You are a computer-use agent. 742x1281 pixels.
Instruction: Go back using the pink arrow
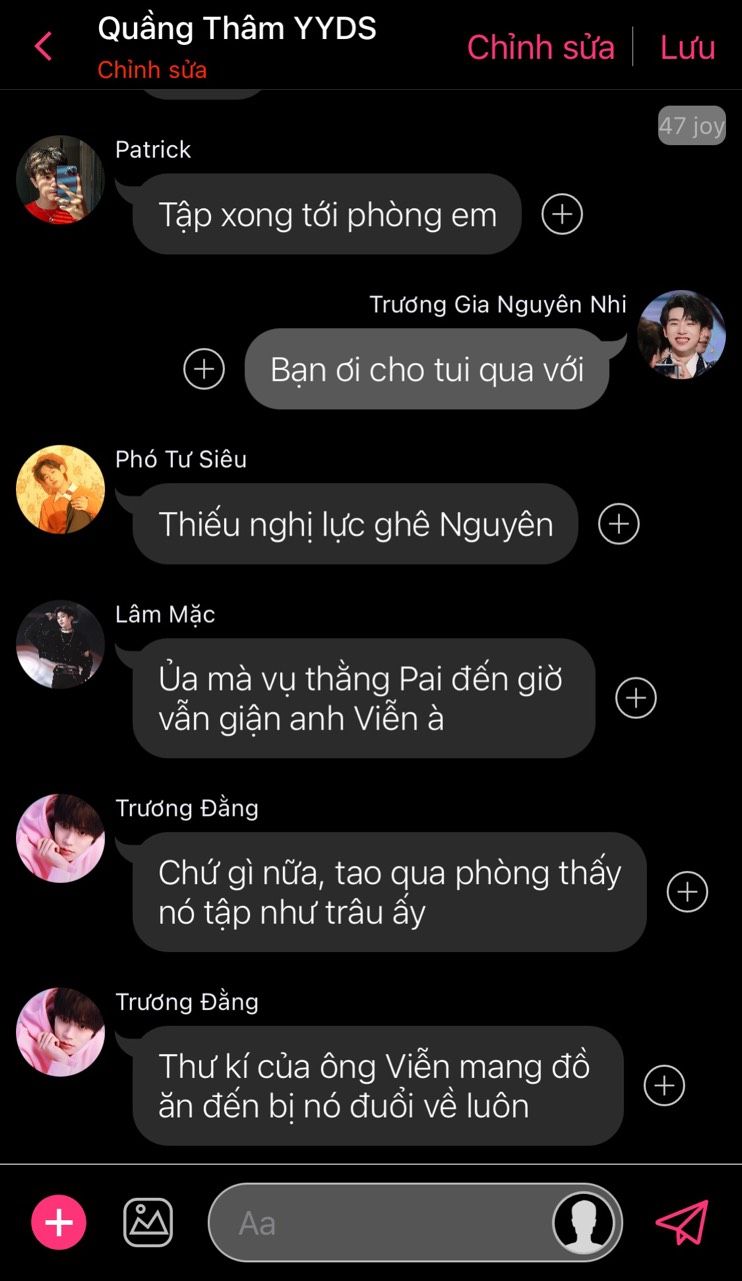(x=42, y=46)
